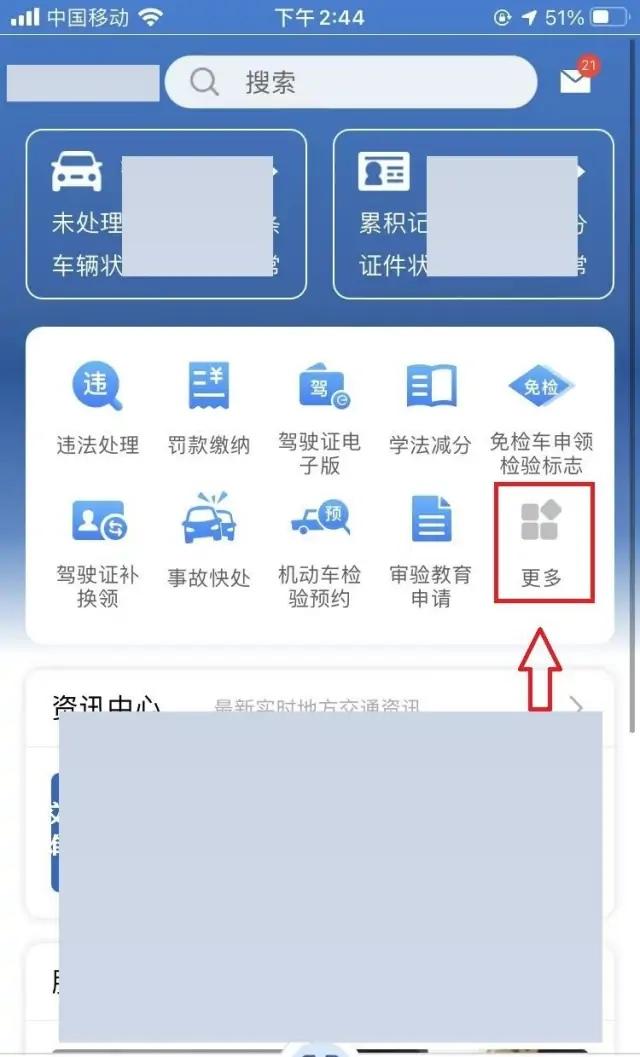Open the messages envelope icon
640x1057 pixels.
(x=575, y=82)
